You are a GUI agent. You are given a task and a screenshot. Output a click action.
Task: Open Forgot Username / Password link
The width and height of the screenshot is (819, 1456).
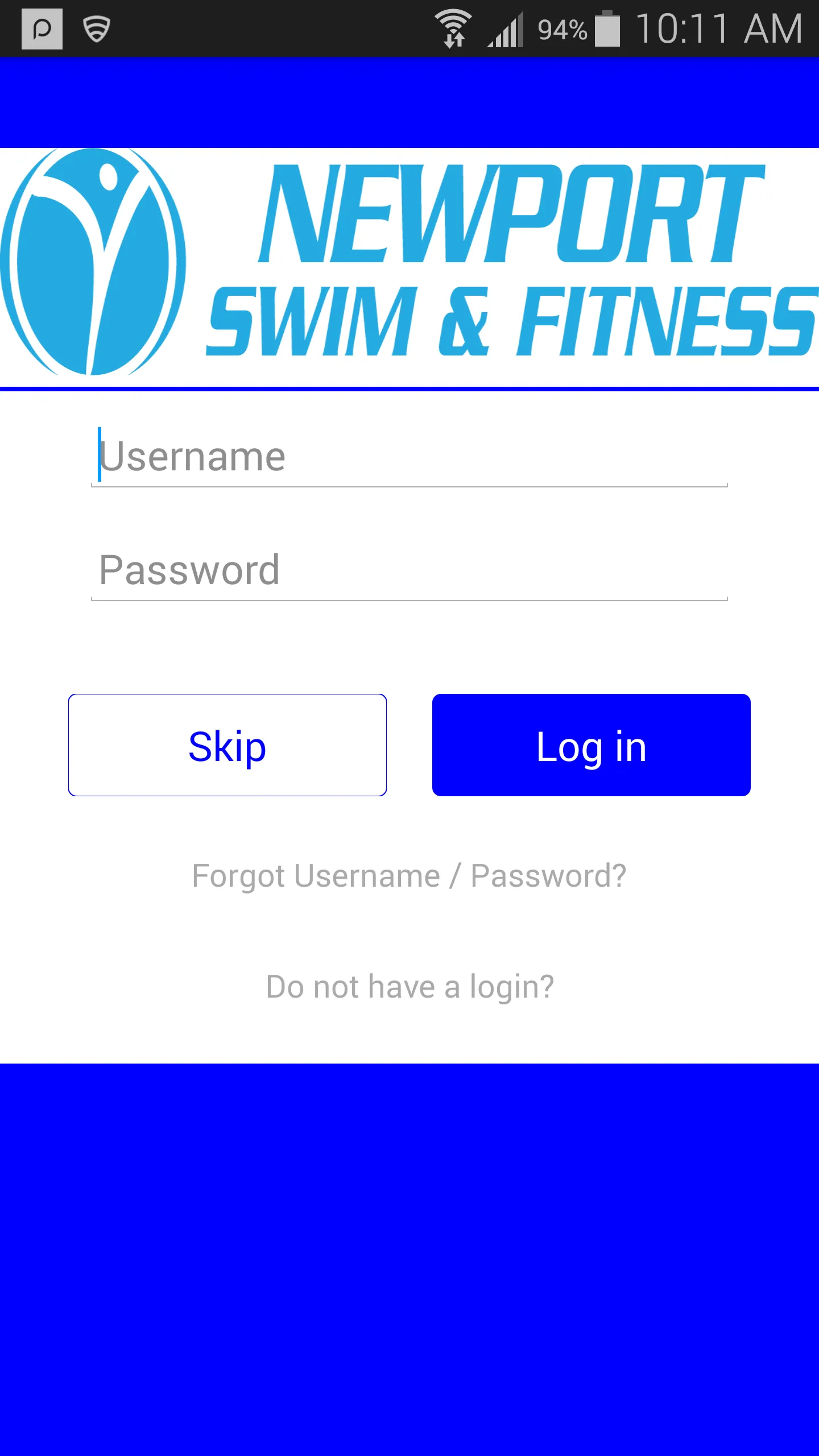click(409, 876)
